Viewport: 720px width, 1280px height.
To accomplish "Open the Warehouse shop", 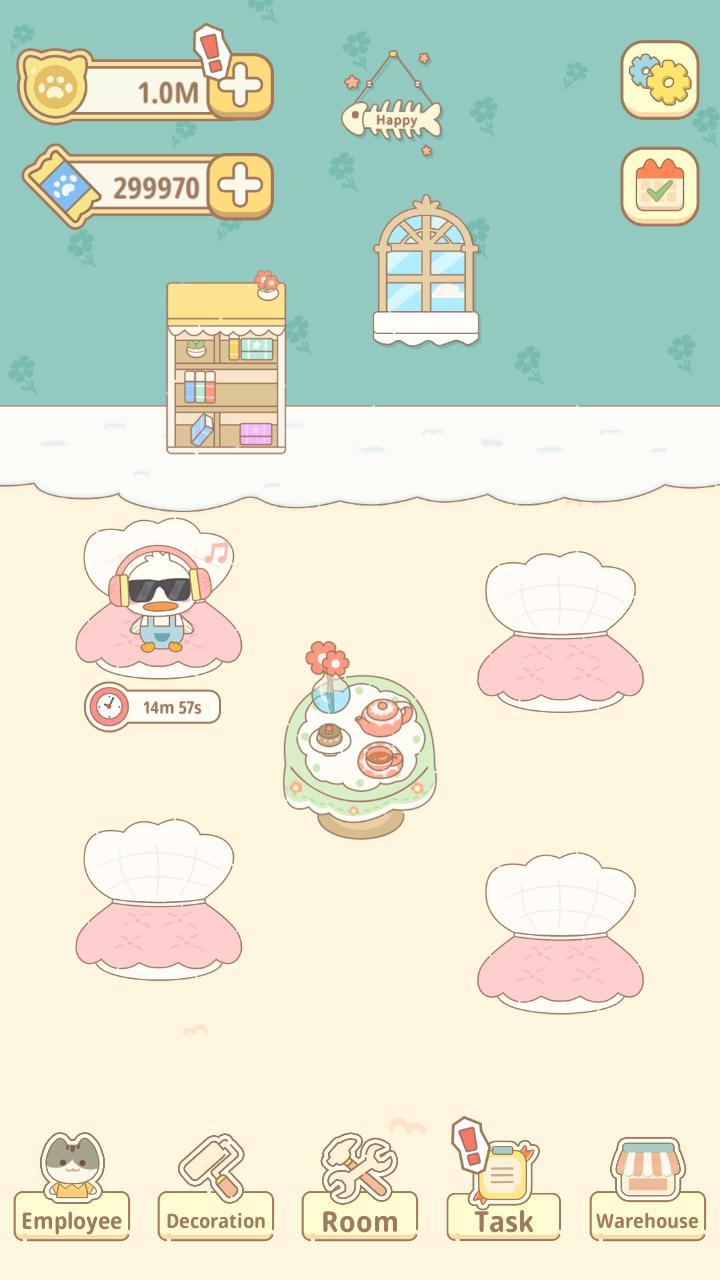I will 647,1188.
